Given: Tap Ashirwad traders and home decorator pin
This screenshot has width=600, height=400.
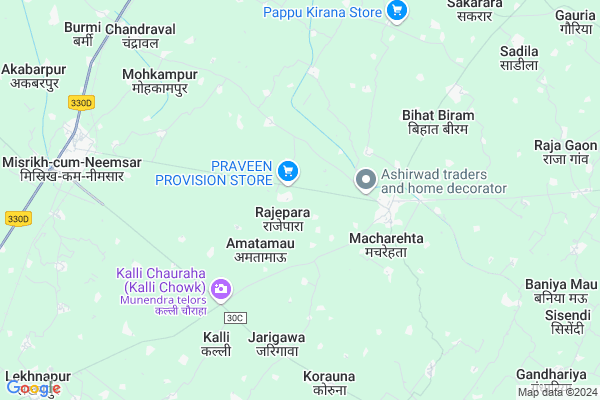Looking at the screenshot, I should [x=366, y=180].
